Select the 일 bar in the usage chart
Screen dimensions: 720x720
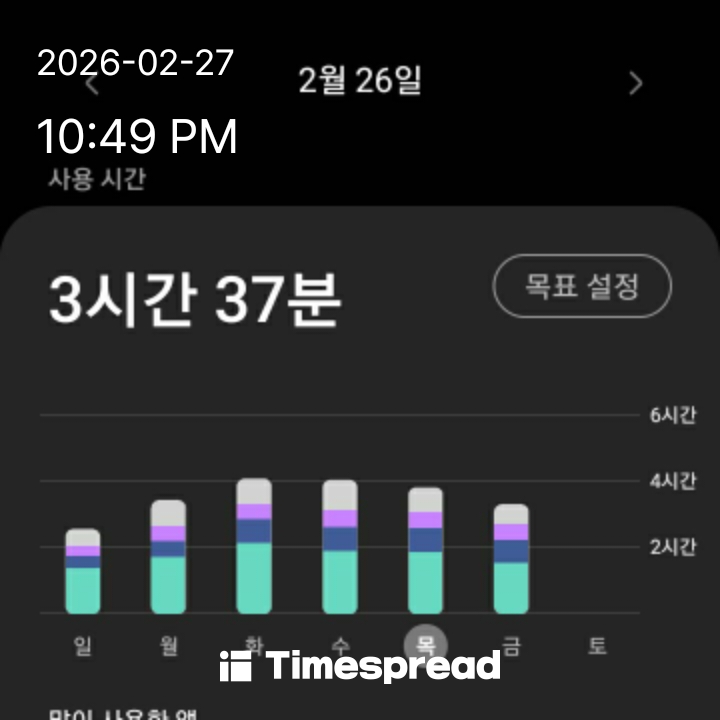[x=83, y=571]
